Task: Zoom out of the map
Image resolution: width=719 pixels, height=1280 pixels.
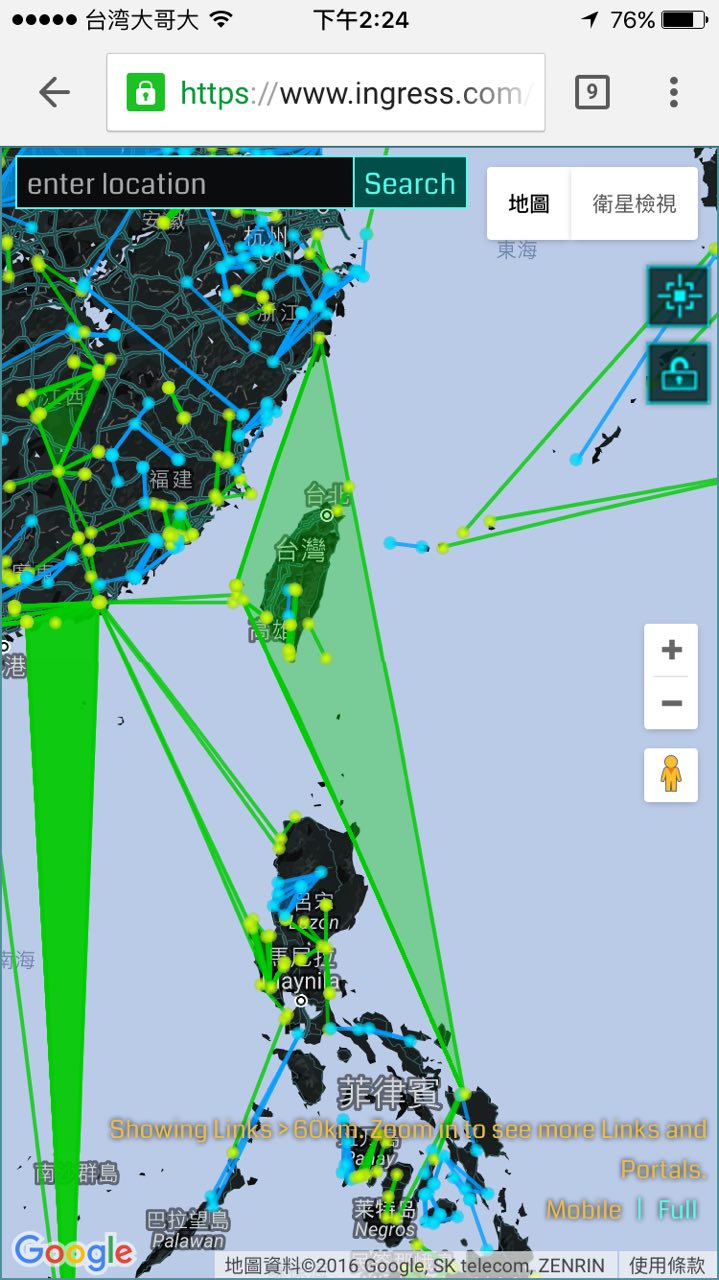Action: (x=671, y=703)
